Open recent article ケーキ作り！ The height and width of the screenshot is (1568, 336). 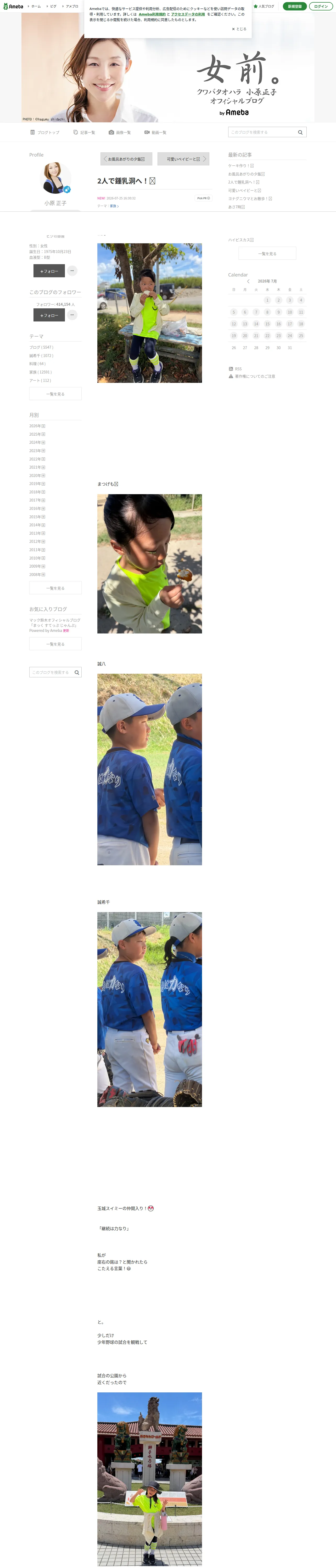241,166
